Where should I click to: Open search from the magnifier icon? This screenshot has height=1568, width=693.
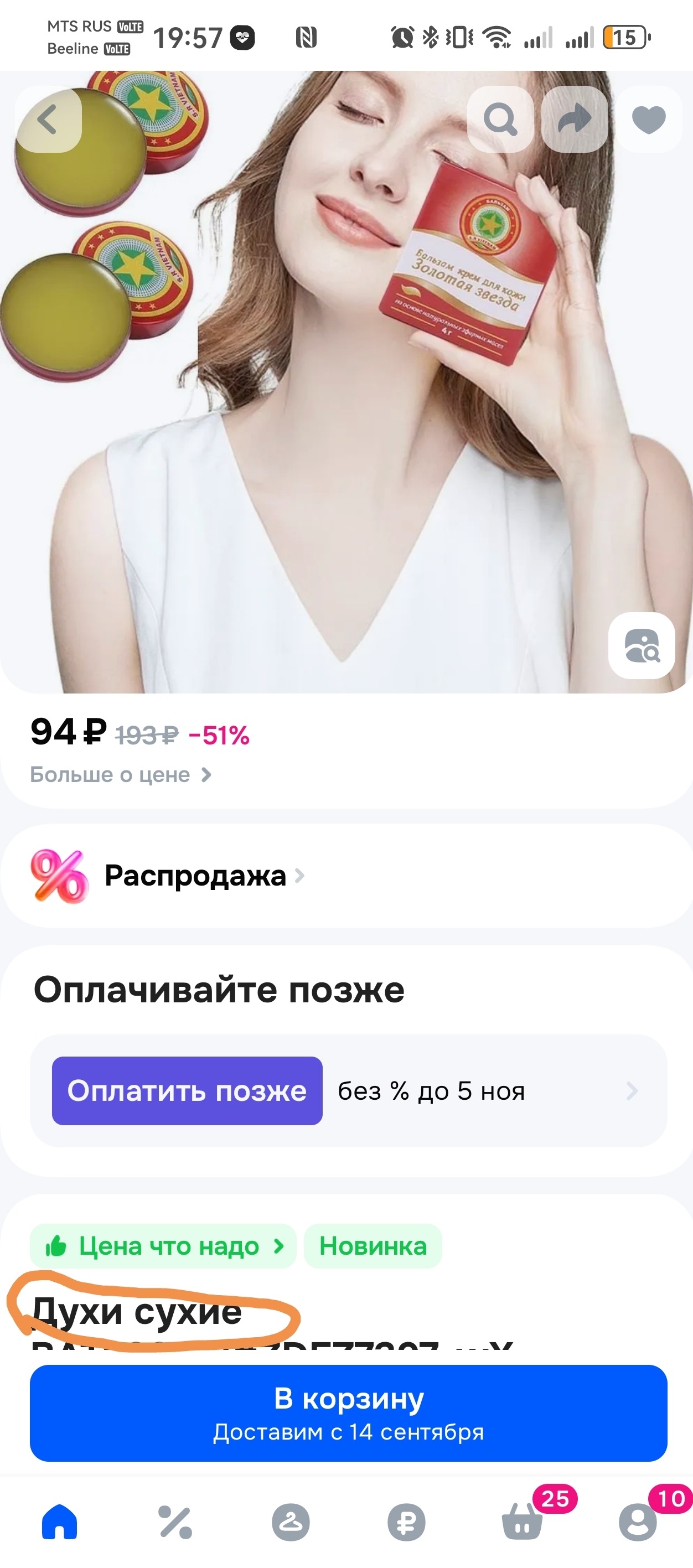500,120
